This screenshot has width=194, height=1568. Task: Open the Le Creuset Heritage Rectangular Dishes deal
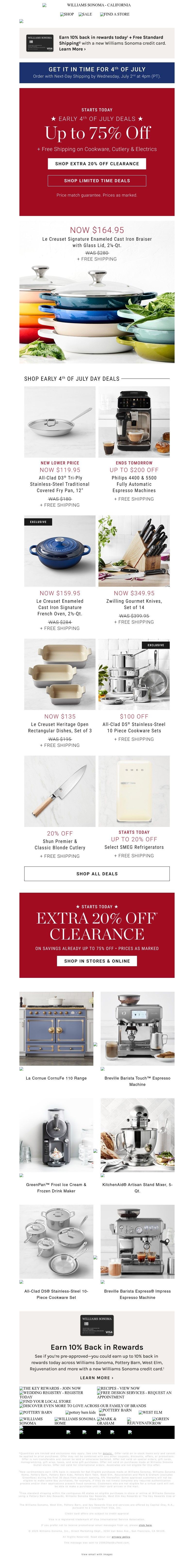(x=60, y=674)
